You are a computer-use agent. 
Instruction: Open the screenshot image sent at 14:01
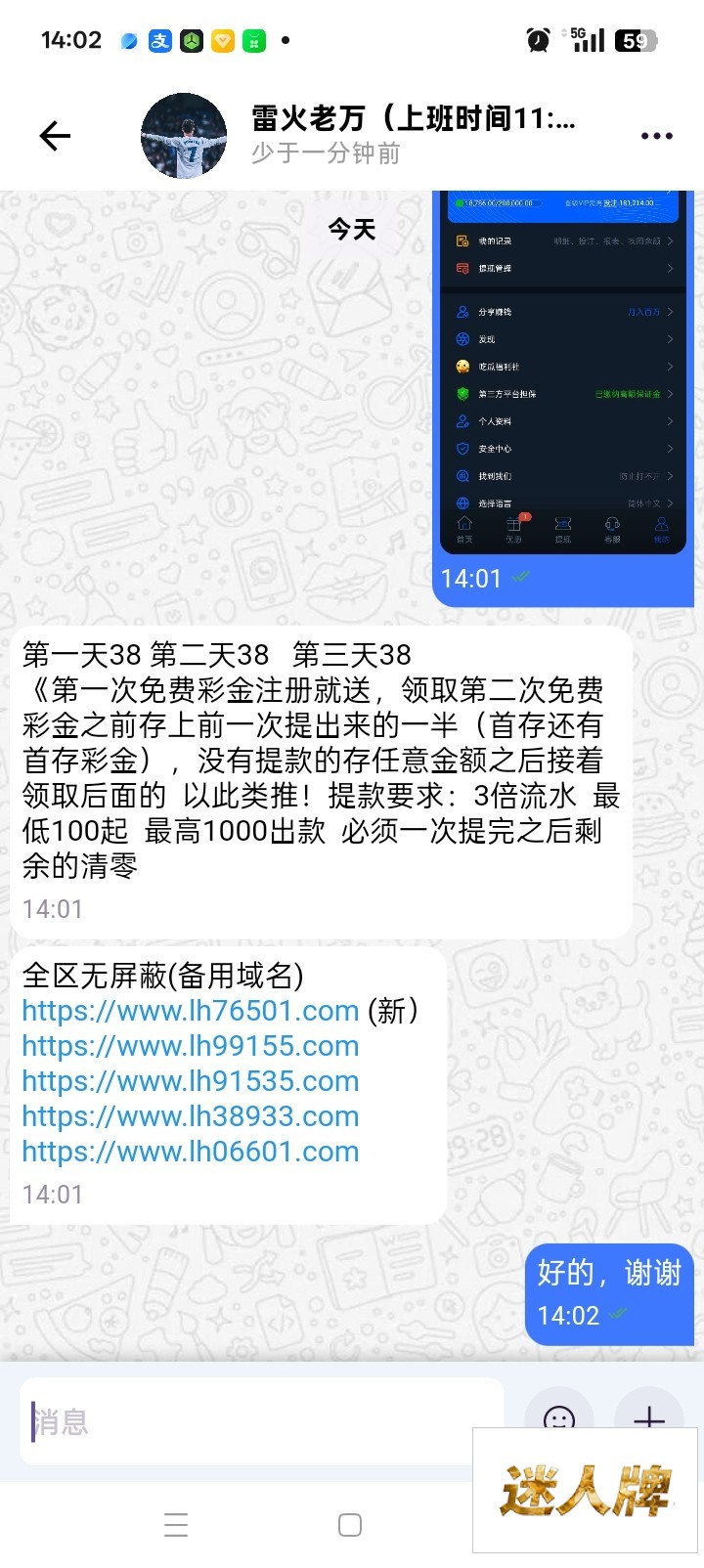[563, 371]
